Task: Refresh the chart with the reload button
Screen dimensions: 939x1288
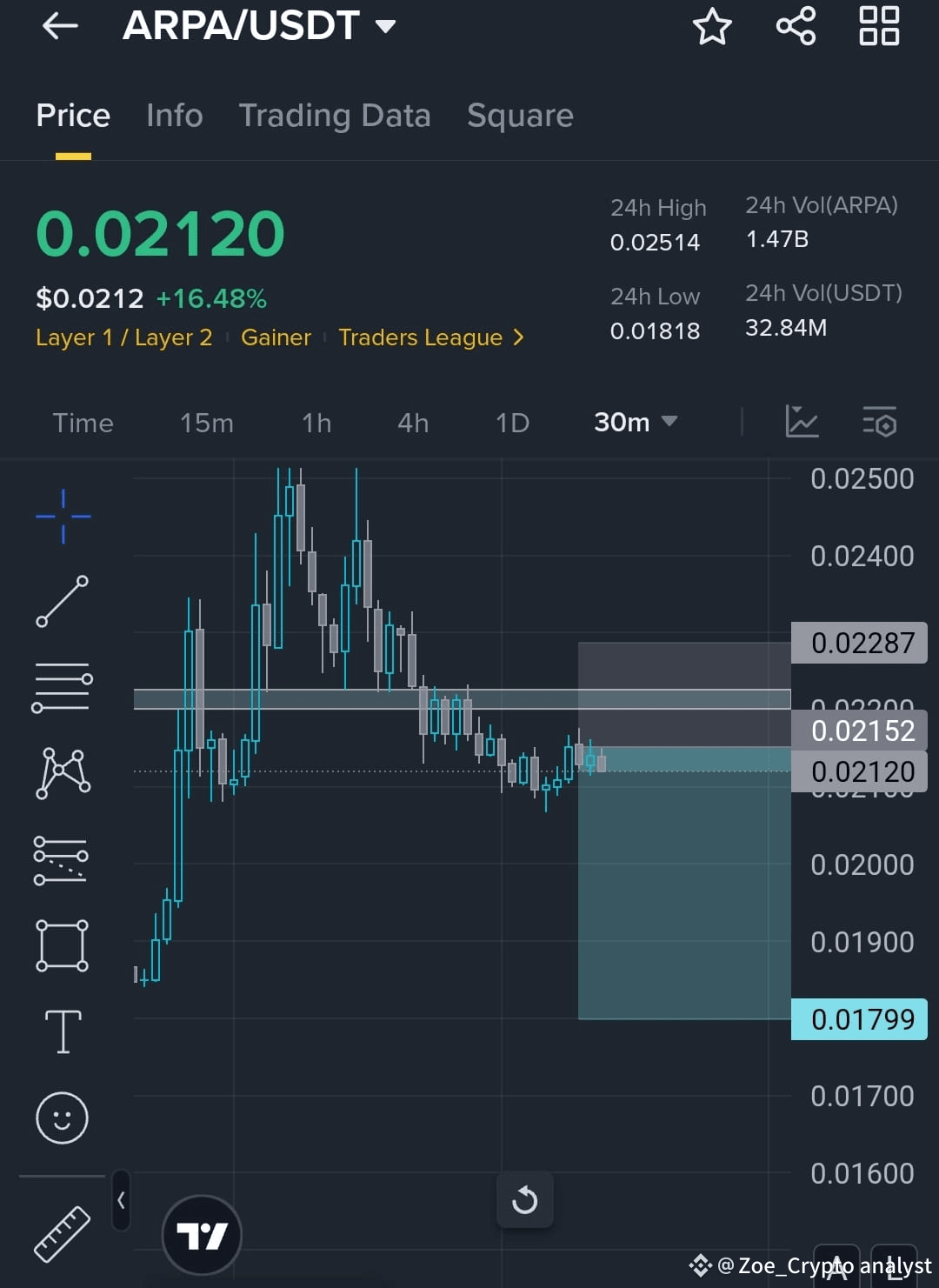Action: pyautogui.click(x=525, y=1199)
